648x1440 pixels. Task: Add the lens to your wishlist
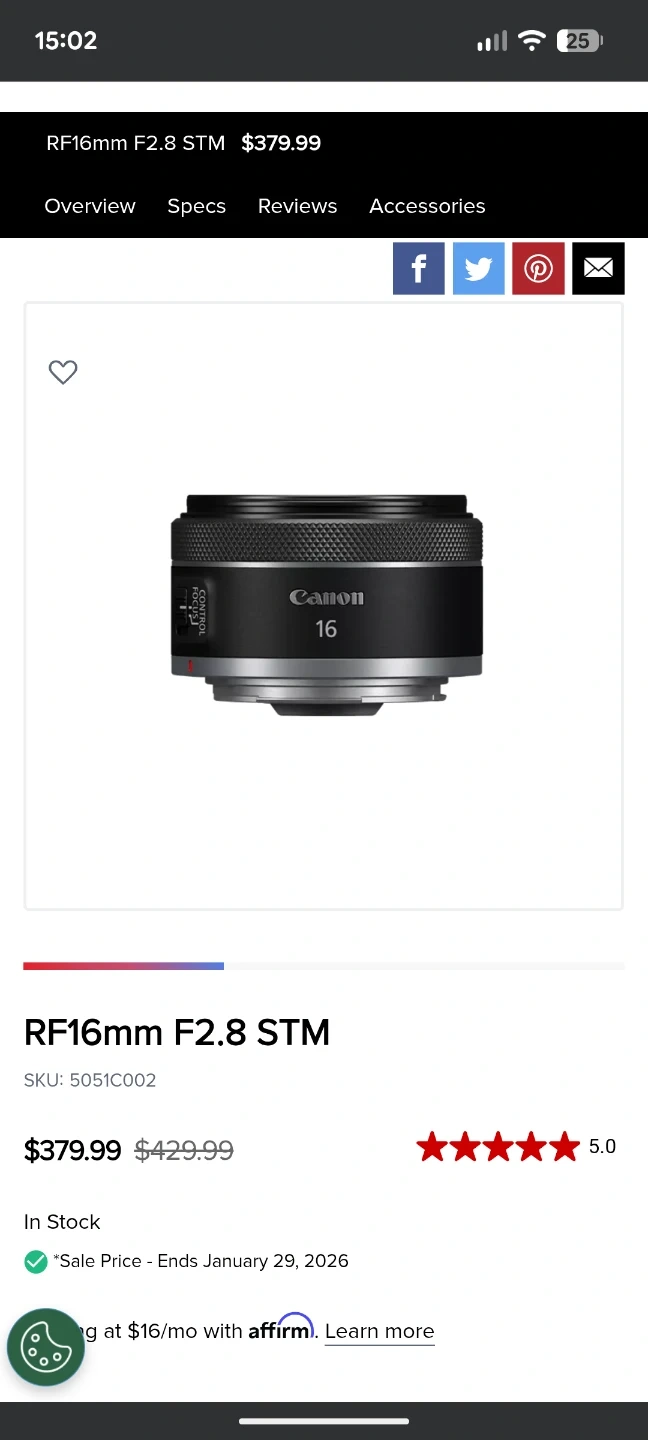(x=63, y=372)
